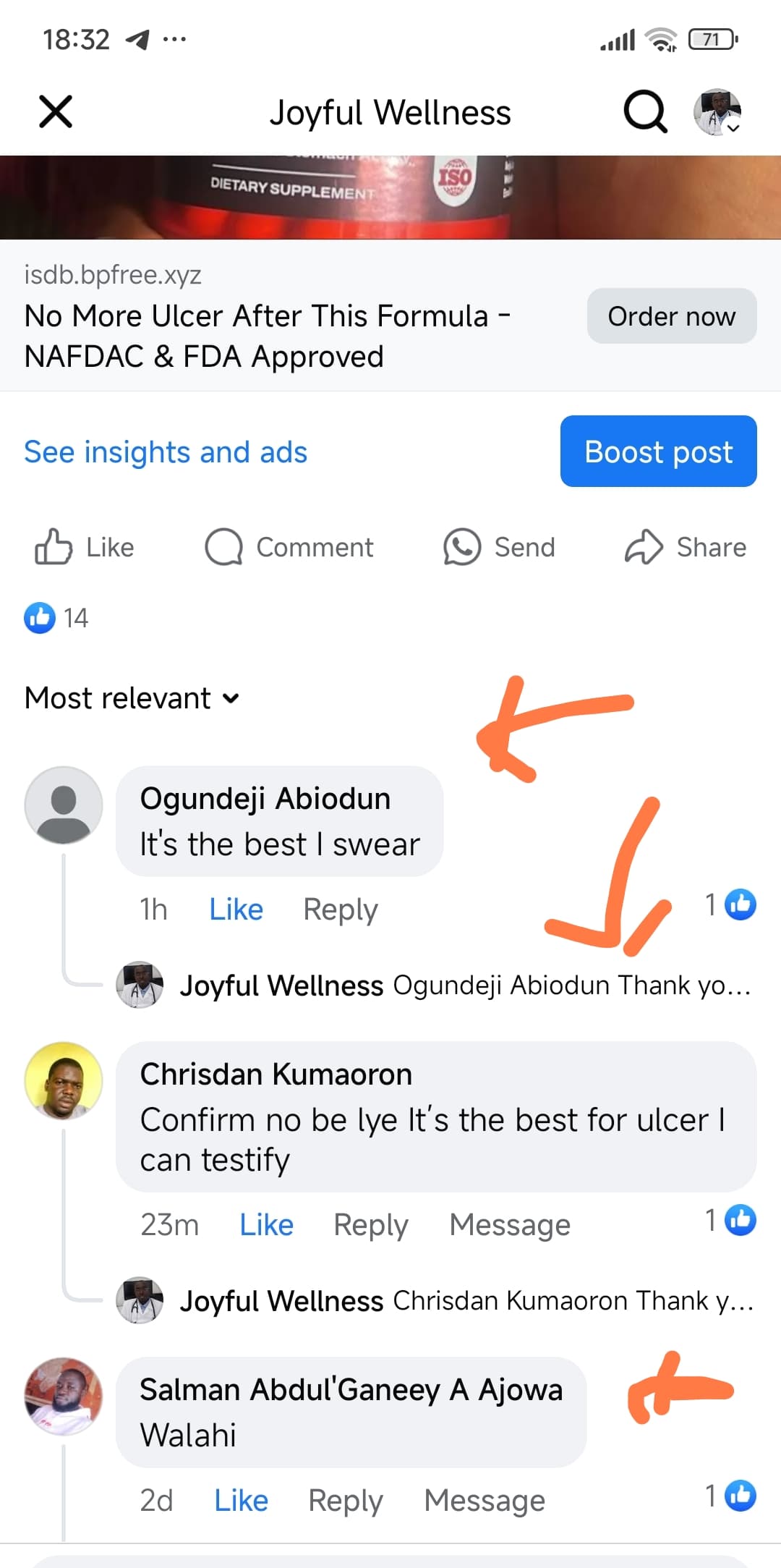Tap the Order now button
Screen dimensions: 781x1568
pyautogui.click(x=671, y=316)
